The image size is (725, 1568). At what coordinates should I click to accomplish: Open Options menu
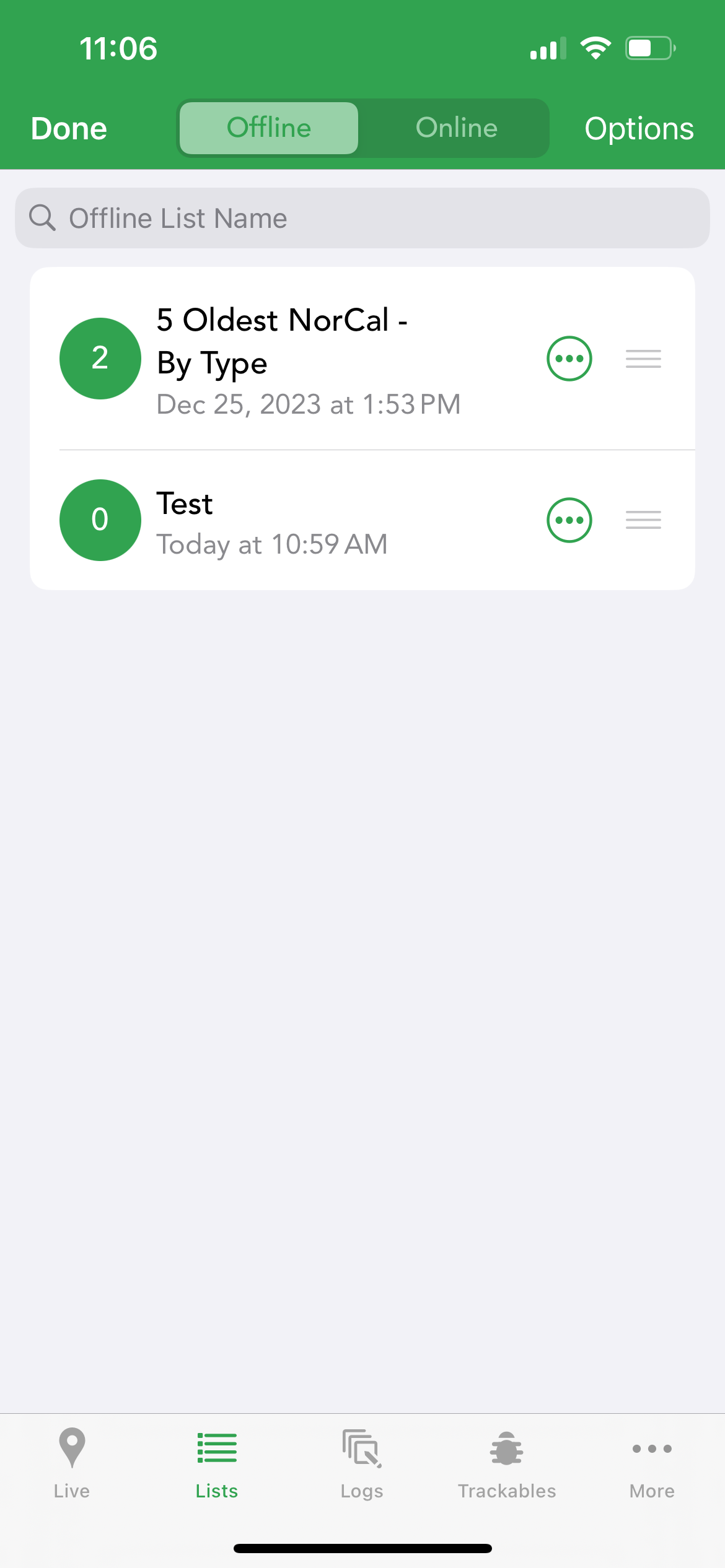639,129
